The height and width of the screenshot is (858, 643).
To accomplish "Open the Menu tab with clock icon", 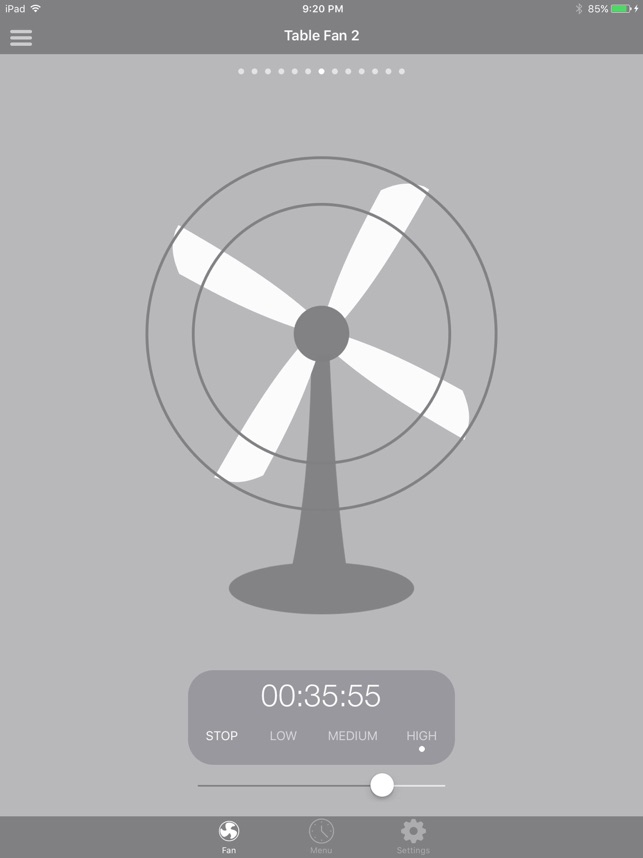I will [x=321, y=836].
